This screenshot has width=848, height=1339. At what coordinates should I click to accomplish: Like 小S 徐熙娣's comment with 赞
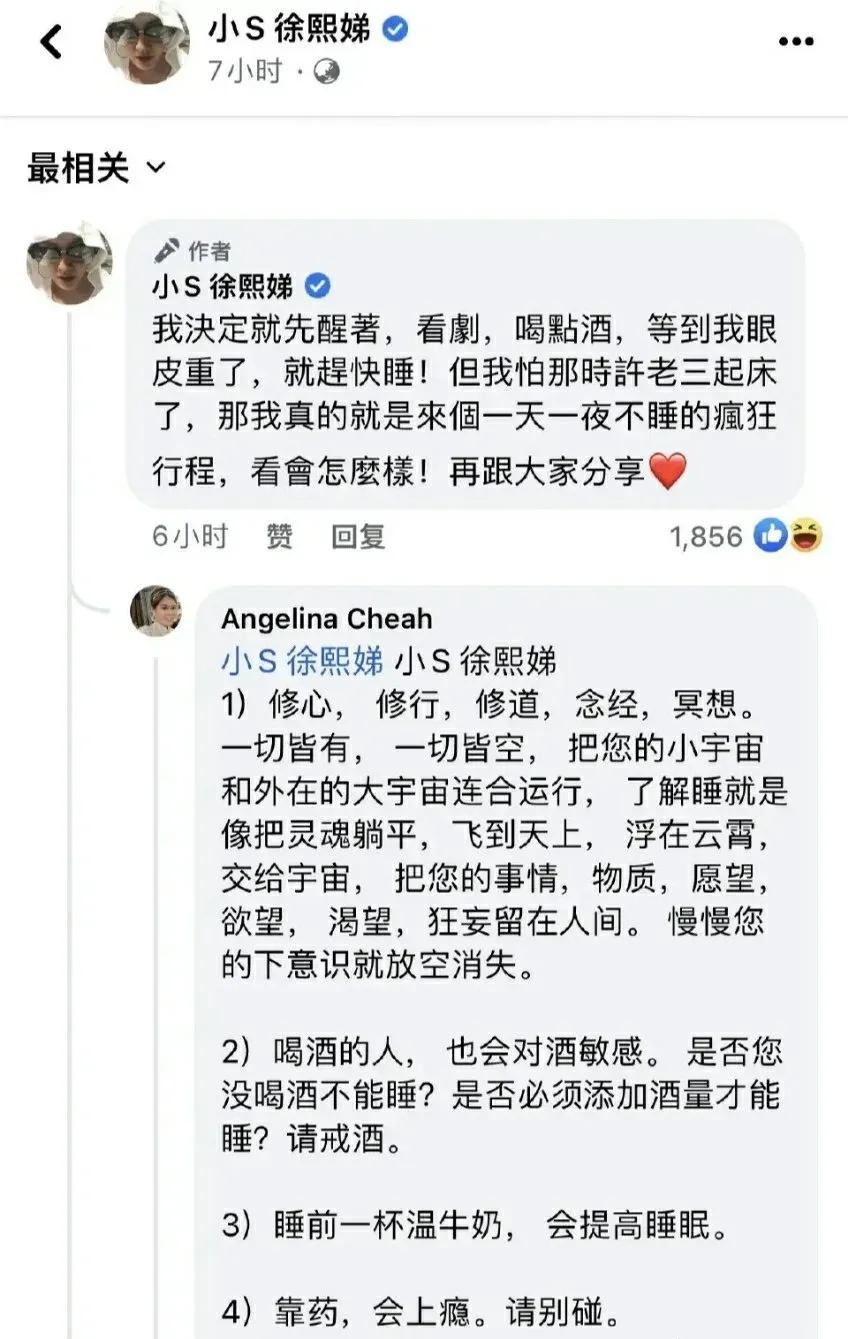point(279,537)
